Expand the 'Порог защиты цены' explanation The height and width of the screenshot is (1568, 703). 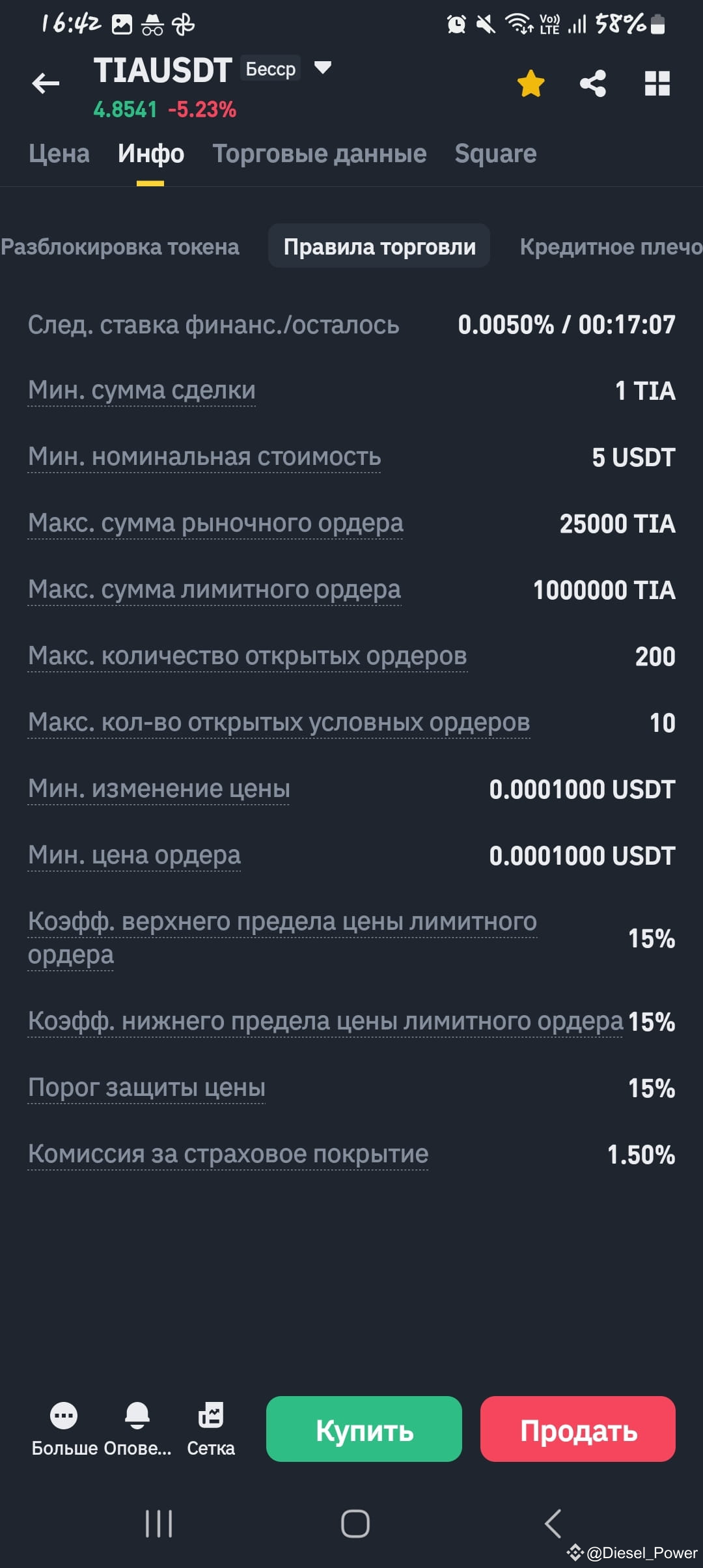146,1087
